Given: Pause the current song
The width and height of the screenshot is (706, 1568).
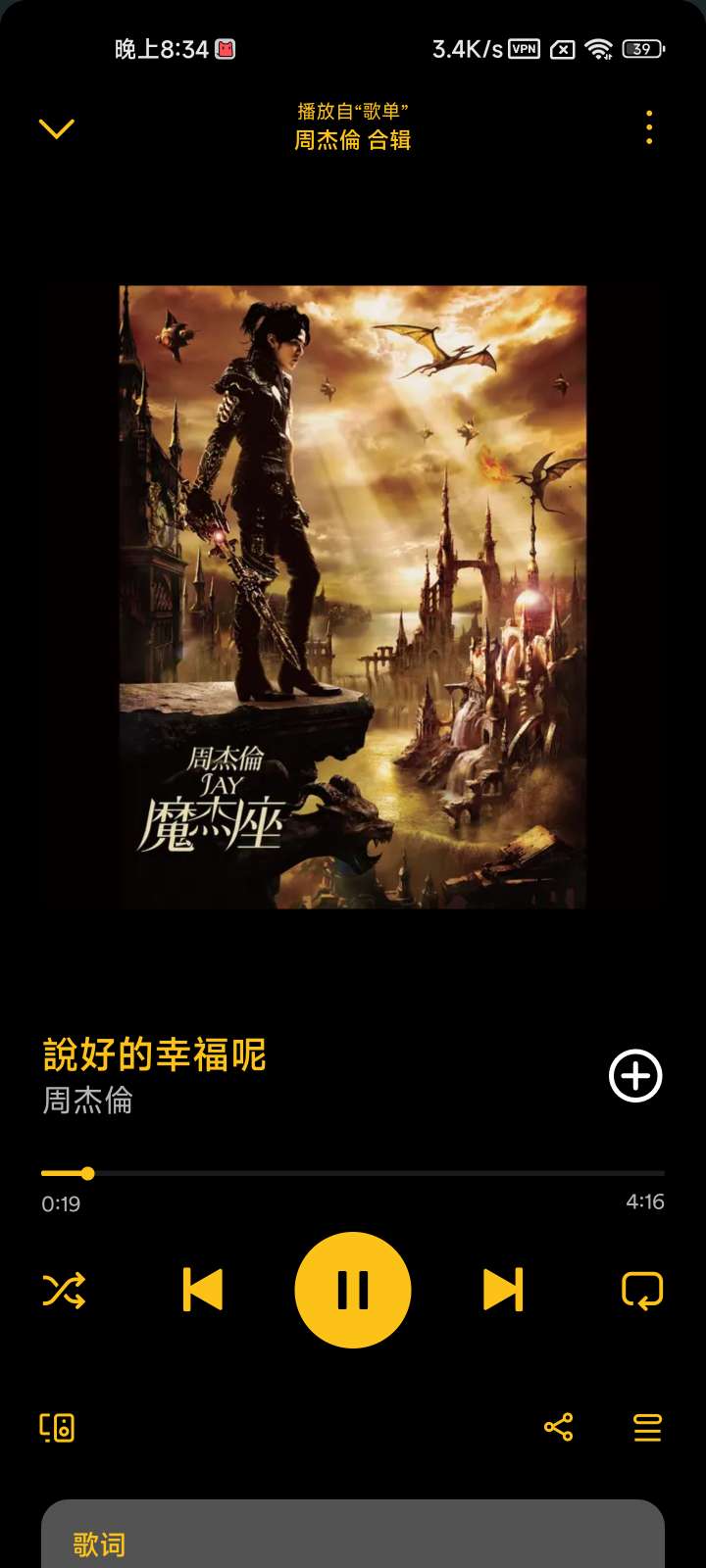Looking at the screenshot, I should (353, 1290).
